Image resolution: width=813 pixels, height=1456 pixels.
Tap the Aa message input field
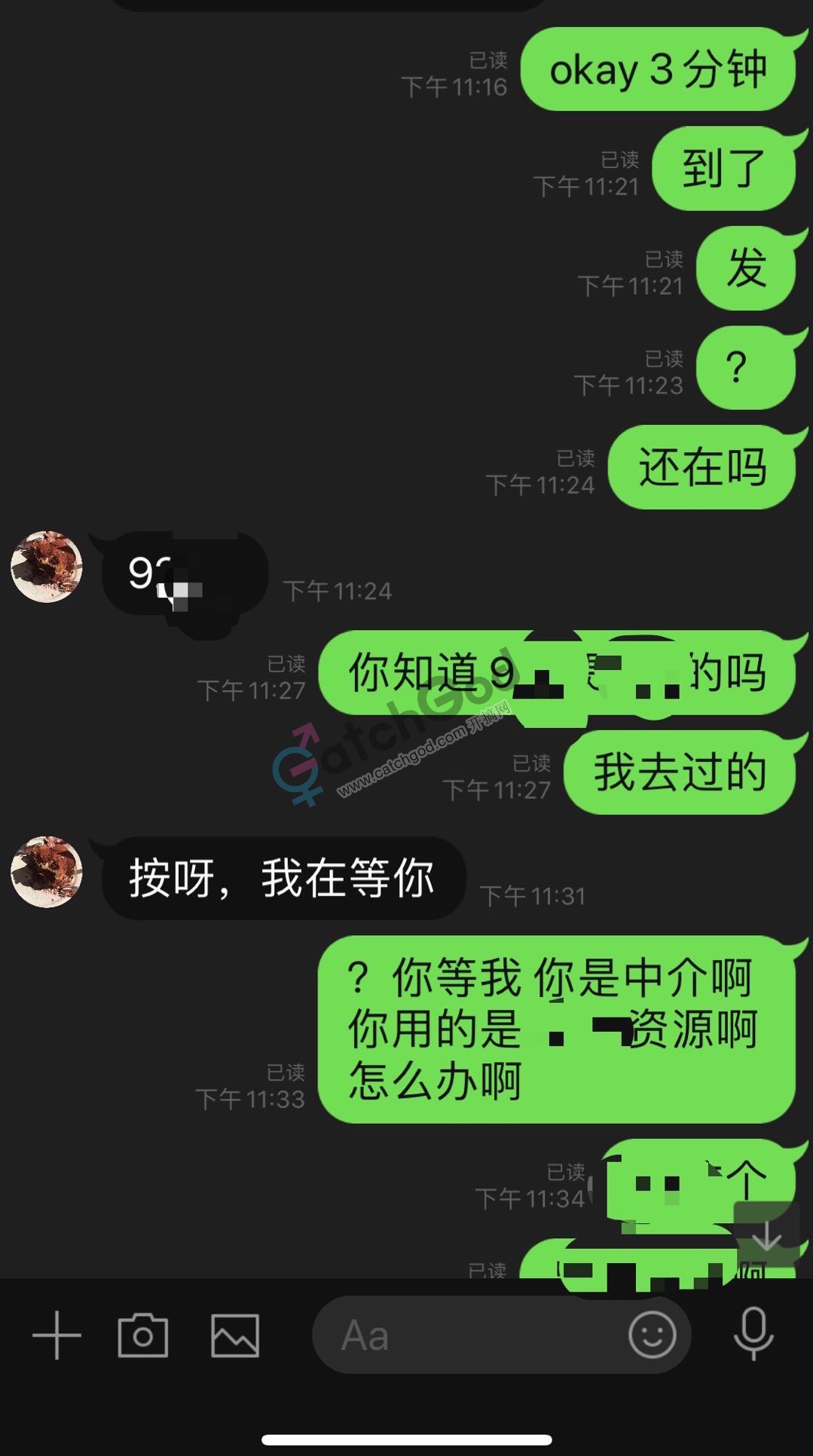pos(467,1335)
